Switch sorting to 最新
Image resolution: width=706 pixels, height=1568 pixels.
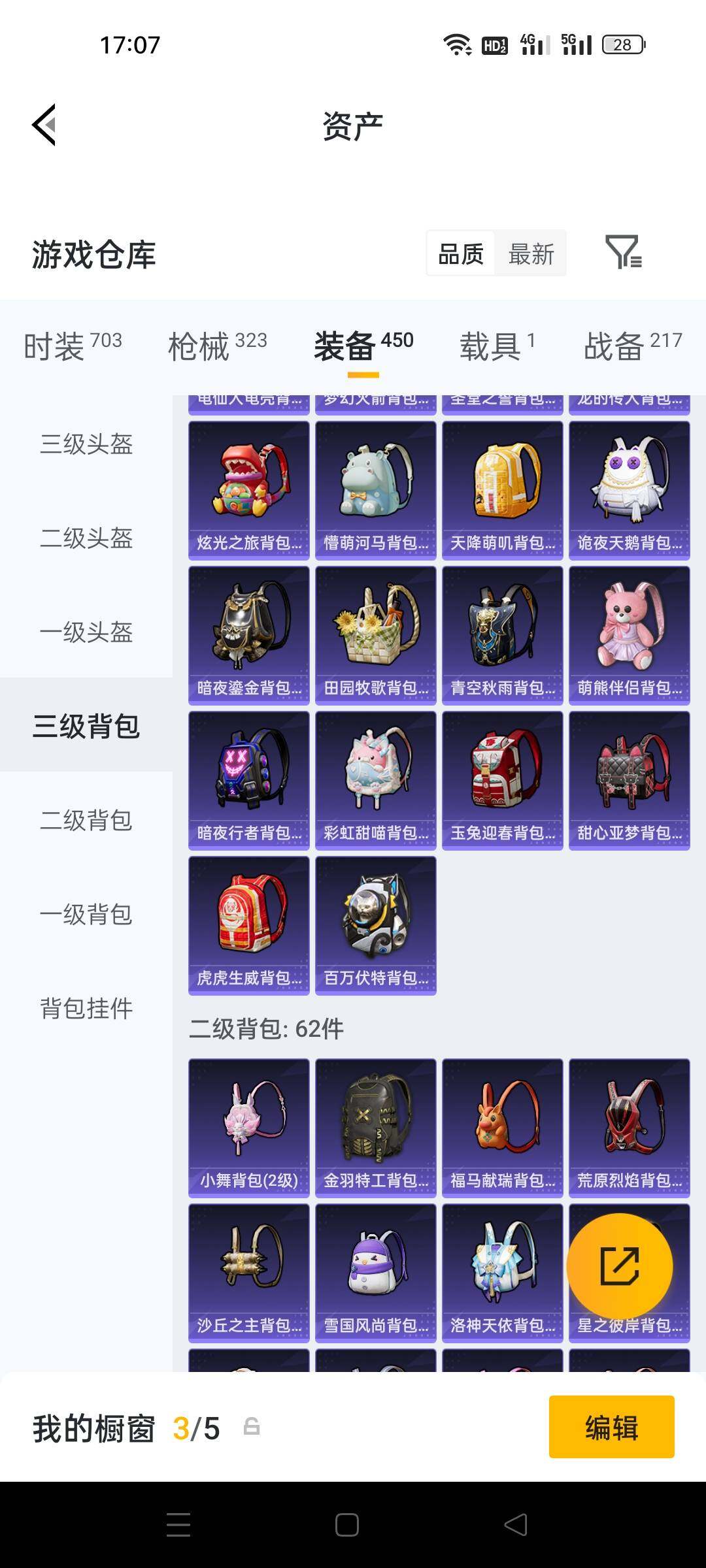point(531,253)
